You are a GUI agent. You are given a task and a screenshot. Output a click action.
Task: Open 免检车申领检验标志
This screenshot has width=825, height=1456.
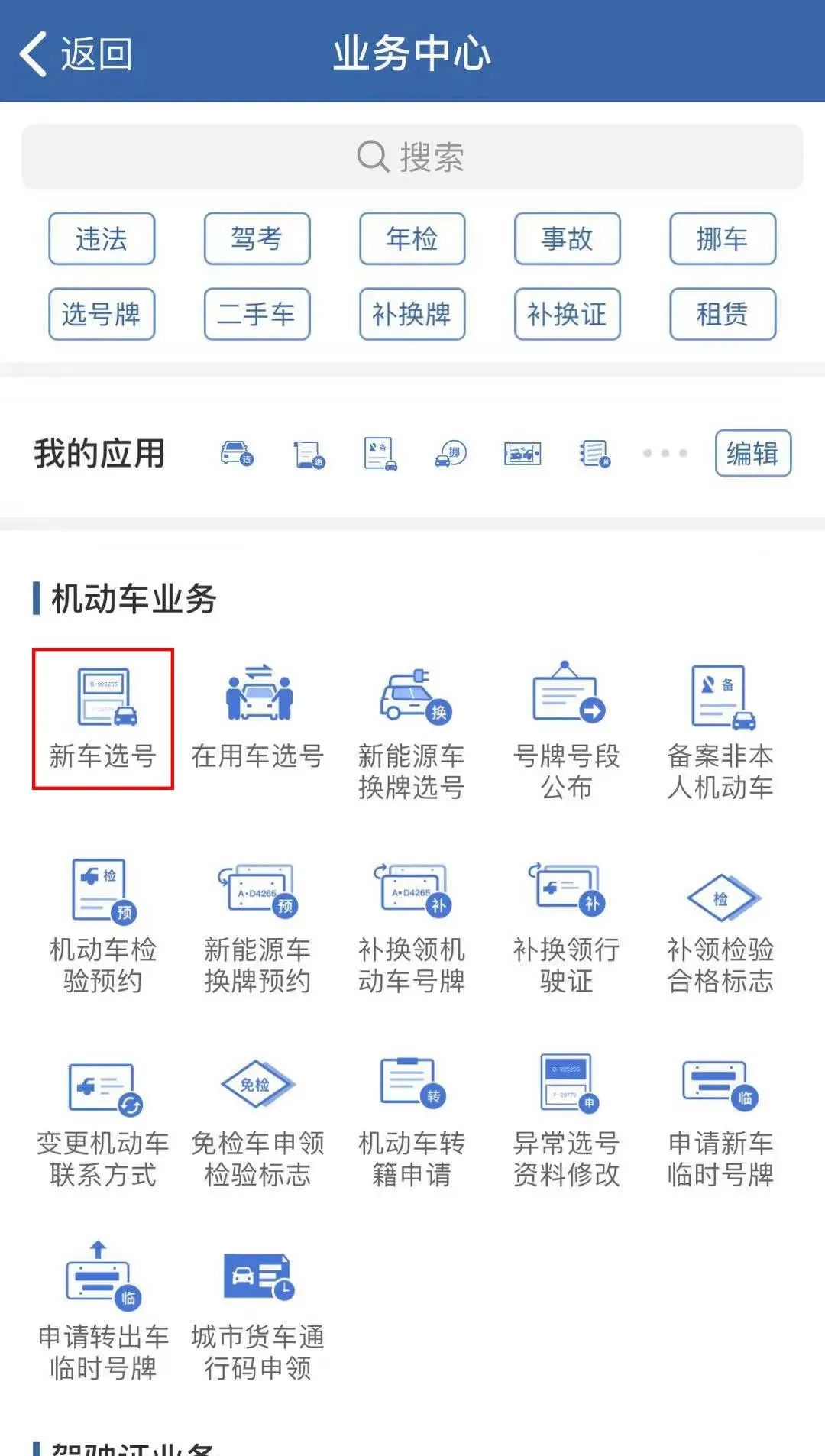click(257, 1119)
